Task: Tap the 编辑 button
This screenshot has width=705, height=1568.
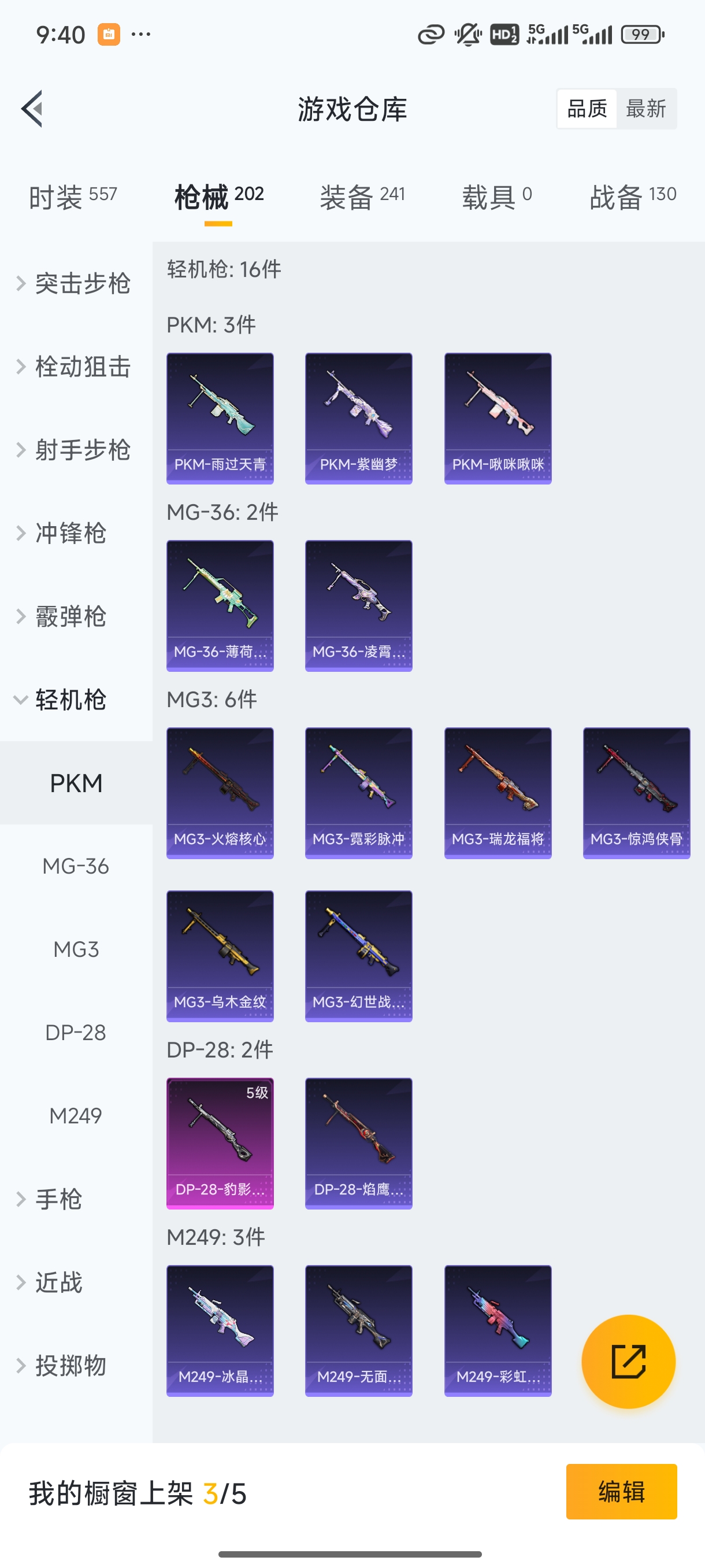Action: click(x=622, y=1492)
